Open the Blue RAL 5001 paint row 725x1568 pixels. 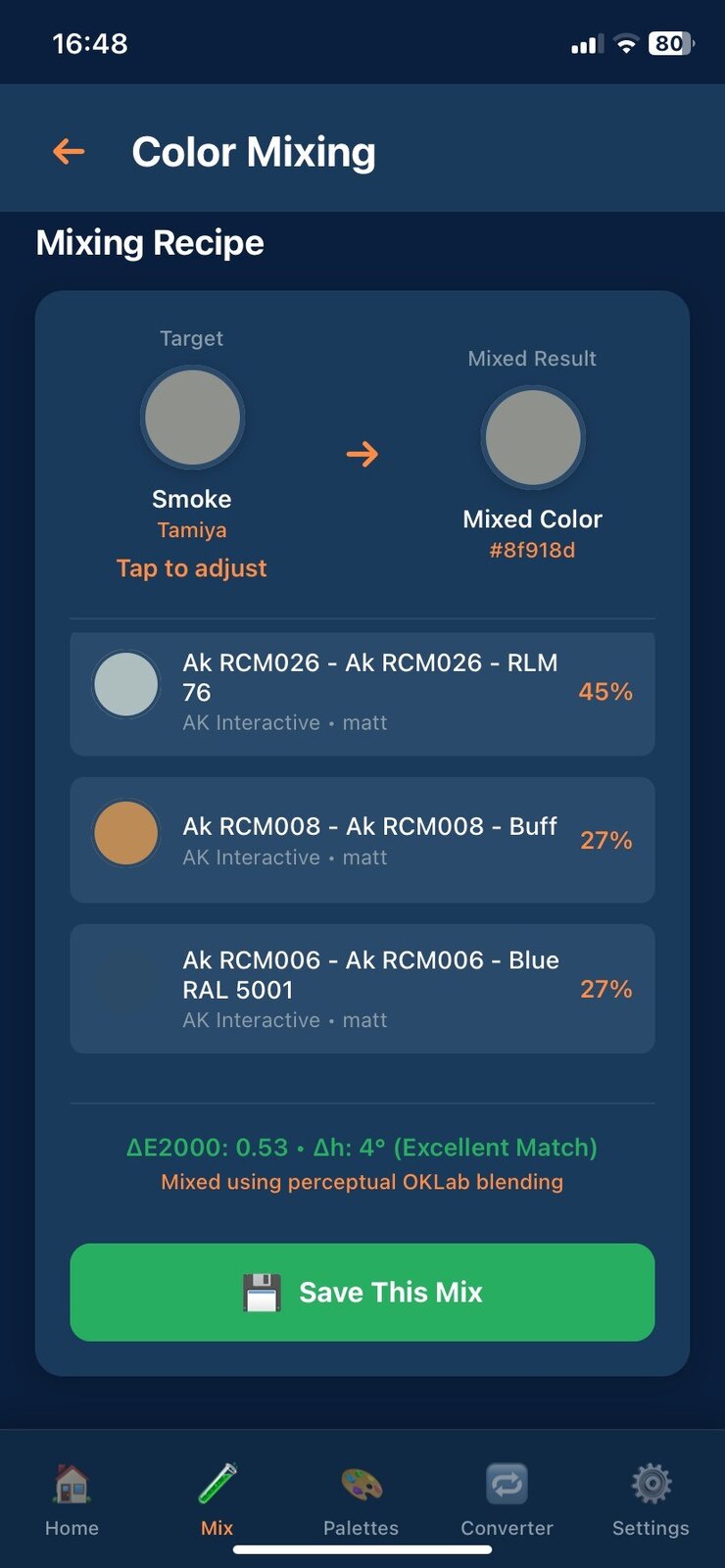(x=362, y=989)
